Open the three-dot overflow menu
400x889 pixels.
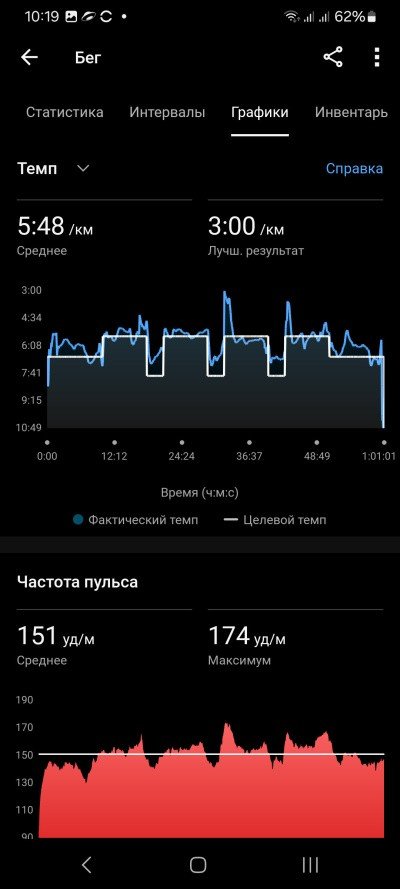[x=377, y=57]
